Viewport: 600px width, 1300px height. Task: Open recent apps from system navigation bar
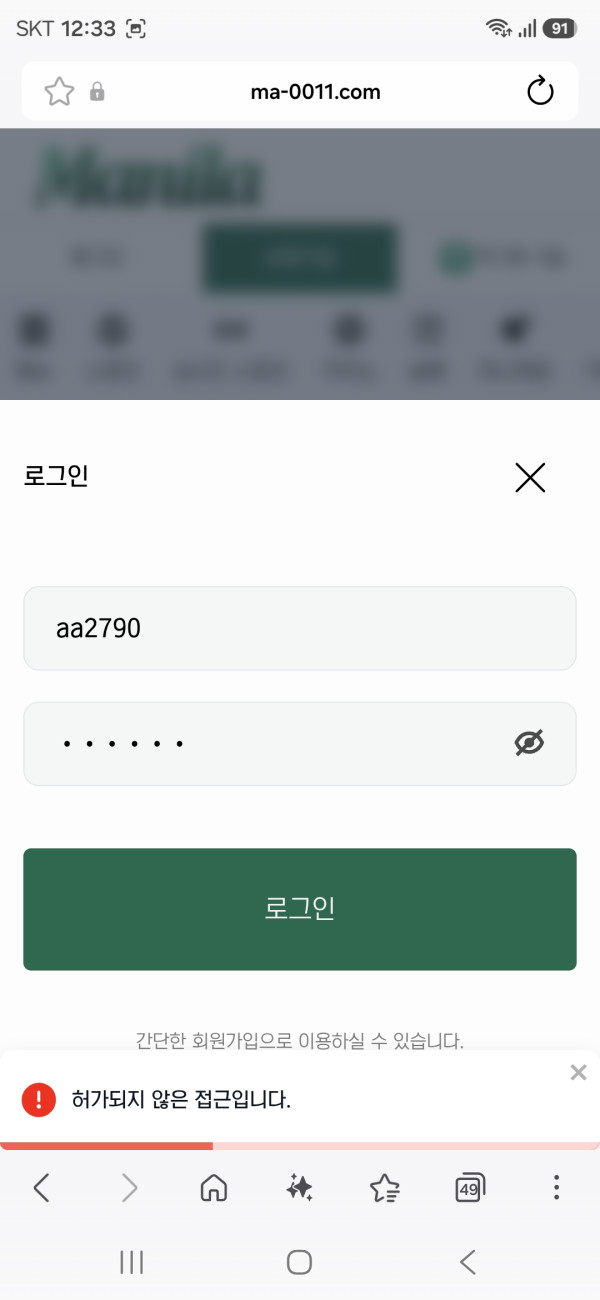132,1262
